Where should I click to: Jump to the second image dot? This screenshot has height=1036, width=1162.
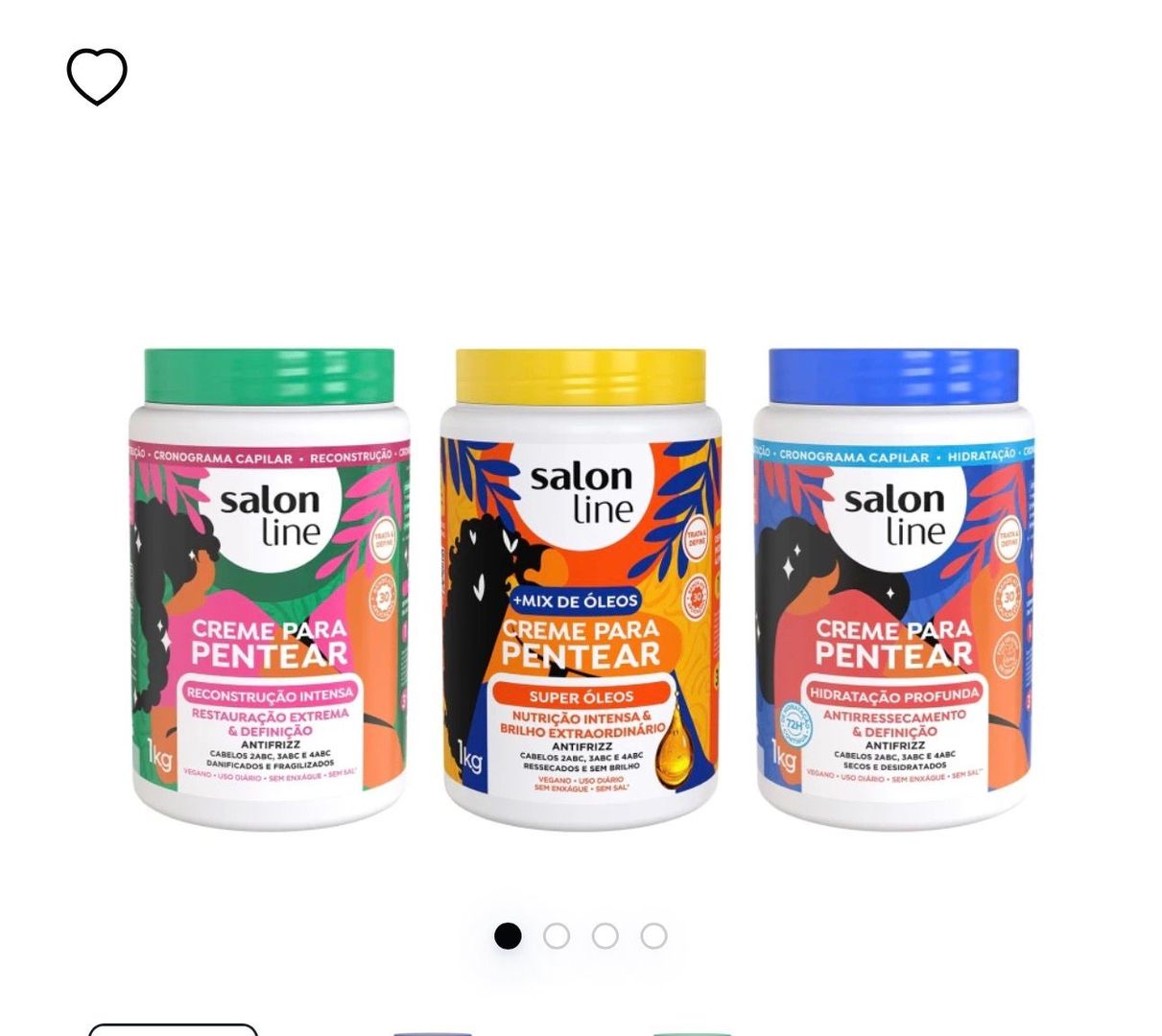coord(557,935)
